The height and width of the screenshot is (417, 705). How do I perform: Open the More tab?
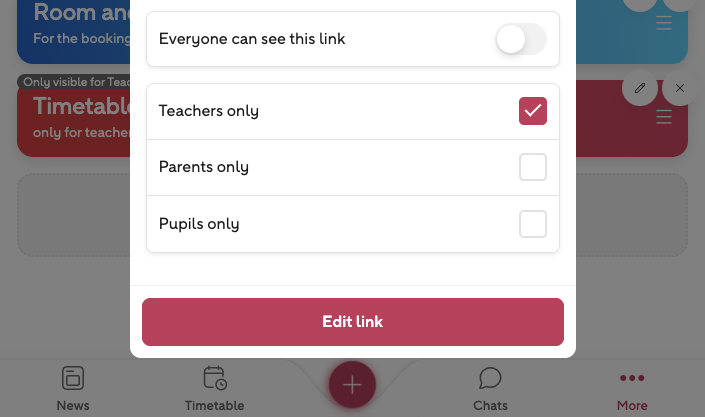pos(632,388)
